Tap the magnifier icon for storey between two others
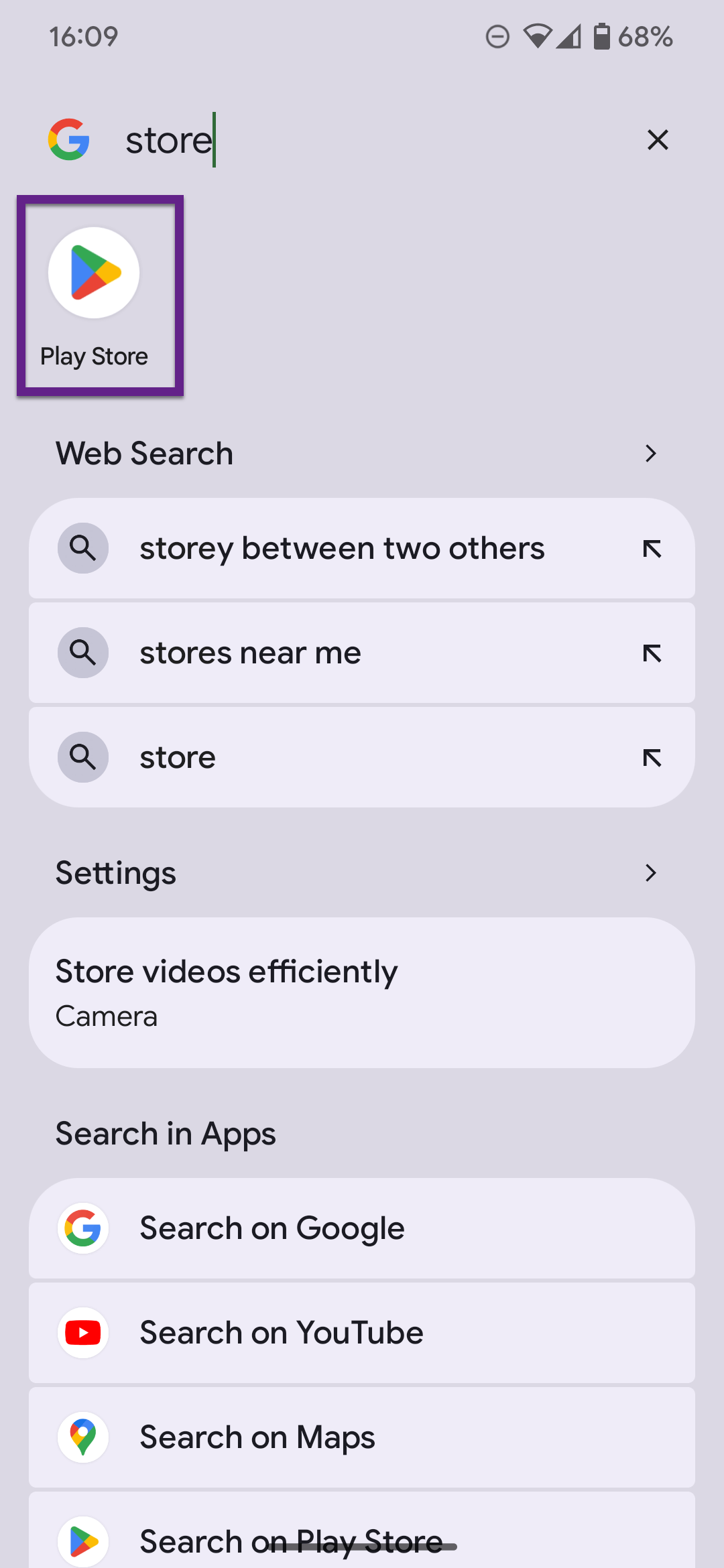Image resolution: width=724 pixels, height=1568 pixels. pos(82,548)
